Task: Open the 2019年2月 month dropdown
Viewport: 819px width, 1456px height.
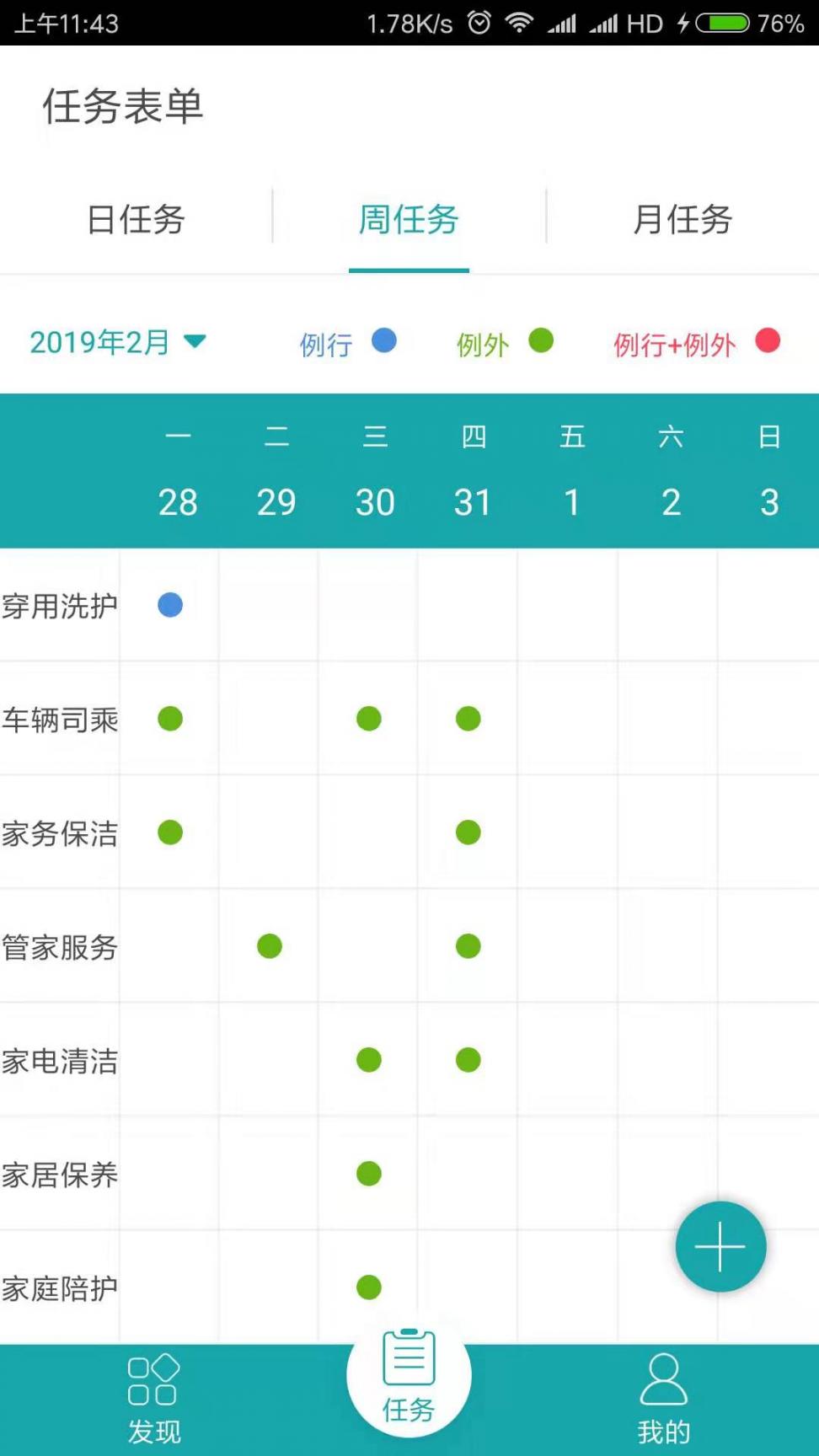Action: point(118,342)
